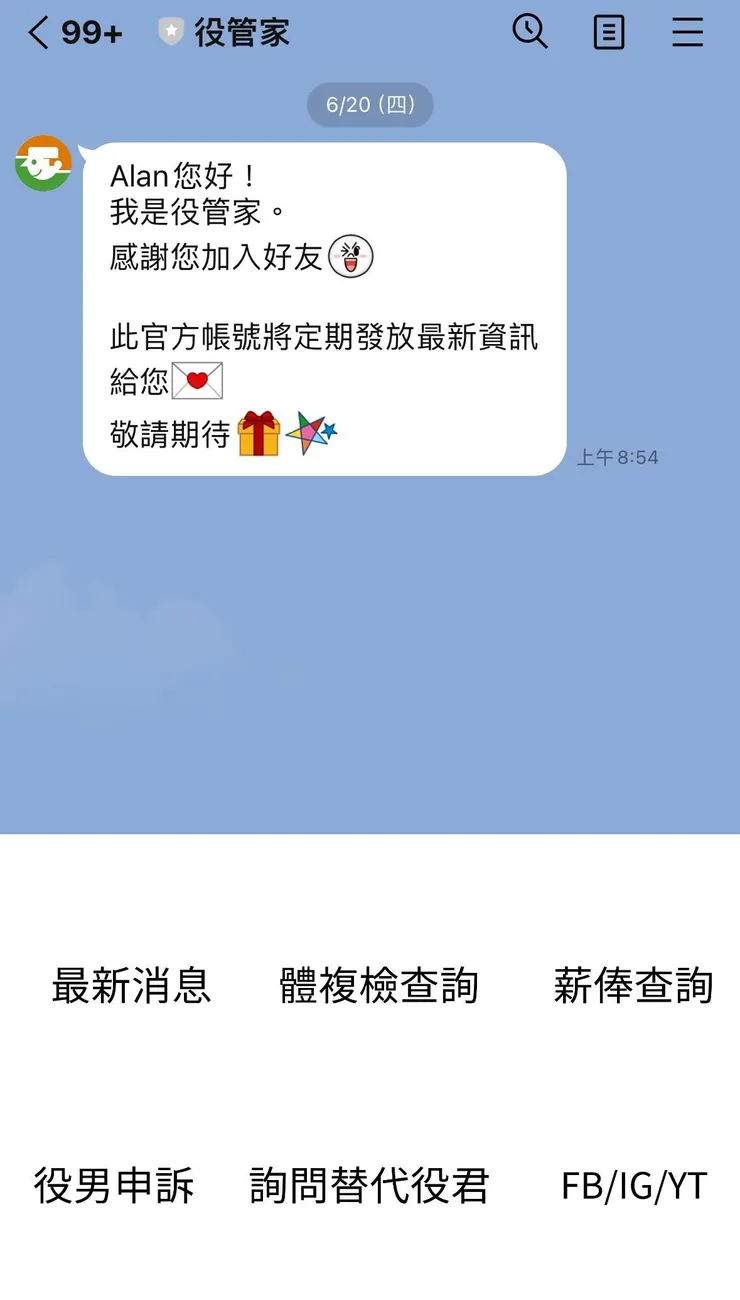Open 役男申訴 in the rich menu
This screenshot has height=1300, width=740.
point(113,1186)
